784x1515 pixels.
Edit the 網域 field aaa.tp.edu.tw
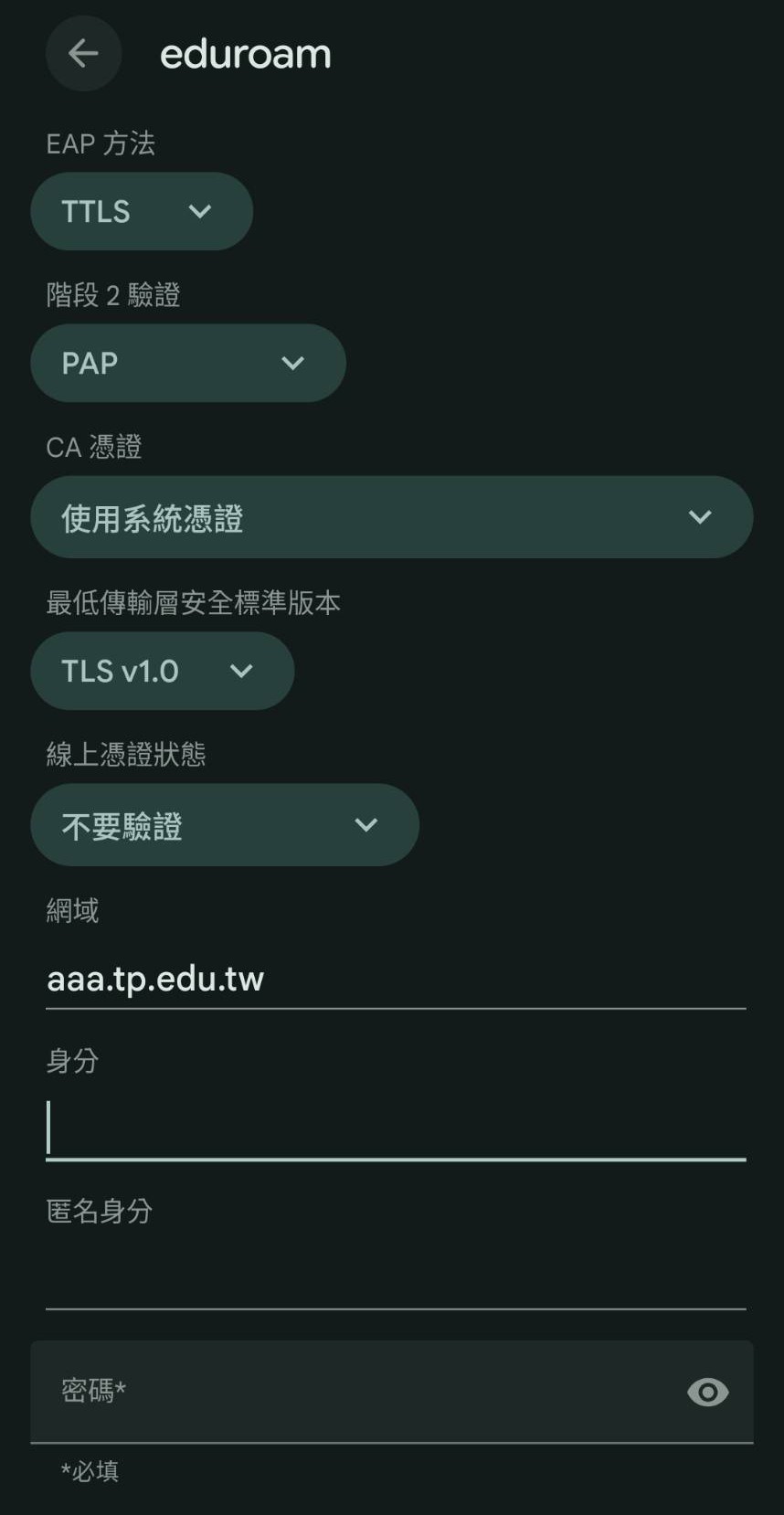tap(395, 980)
